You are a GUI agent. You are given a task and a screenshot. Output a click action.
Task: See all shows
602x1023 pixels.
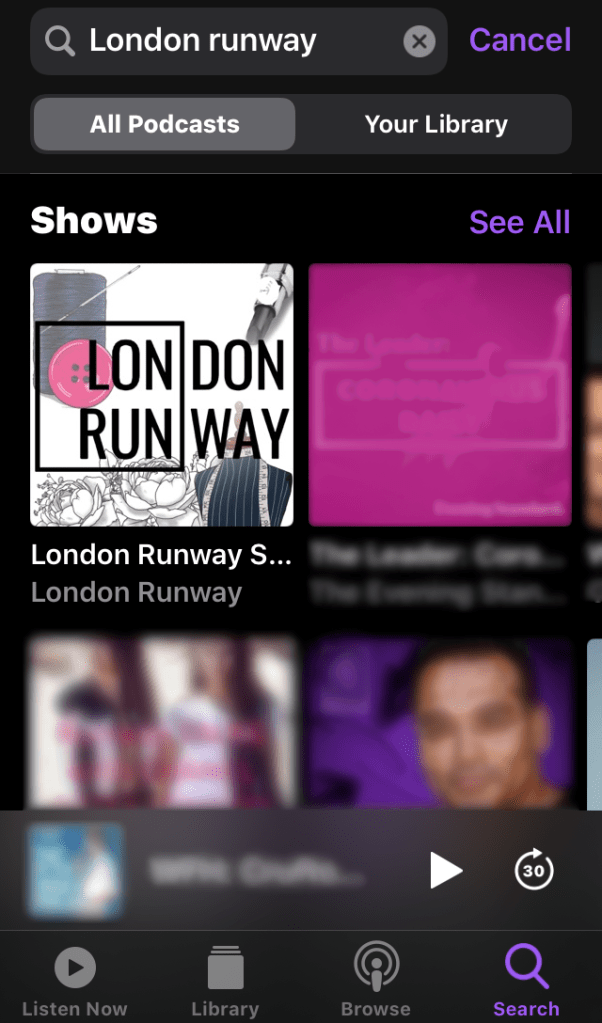519,222
